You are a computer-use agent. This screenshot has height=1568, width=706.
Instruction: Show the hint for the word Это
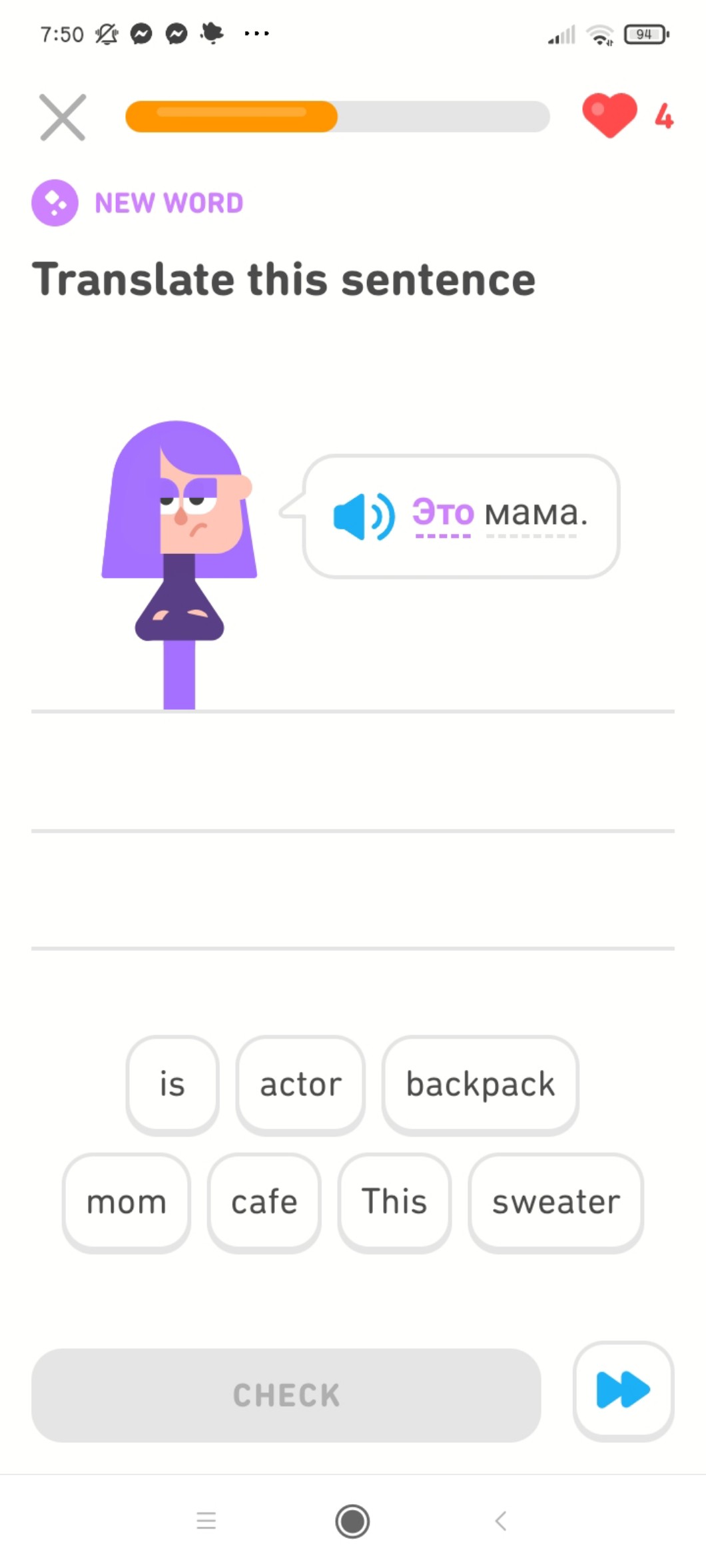point(443,513)
